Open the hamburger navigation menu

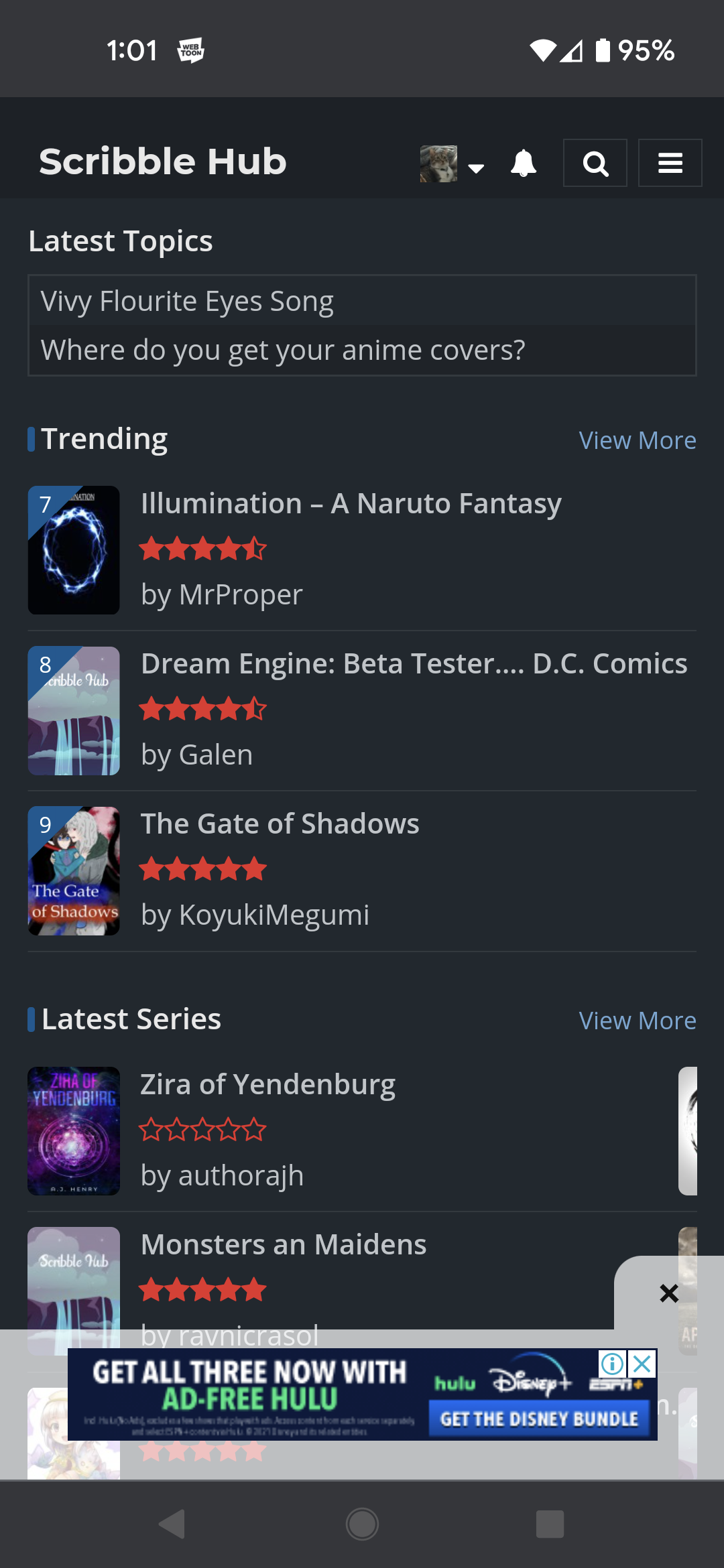click(x=670, y=163)
